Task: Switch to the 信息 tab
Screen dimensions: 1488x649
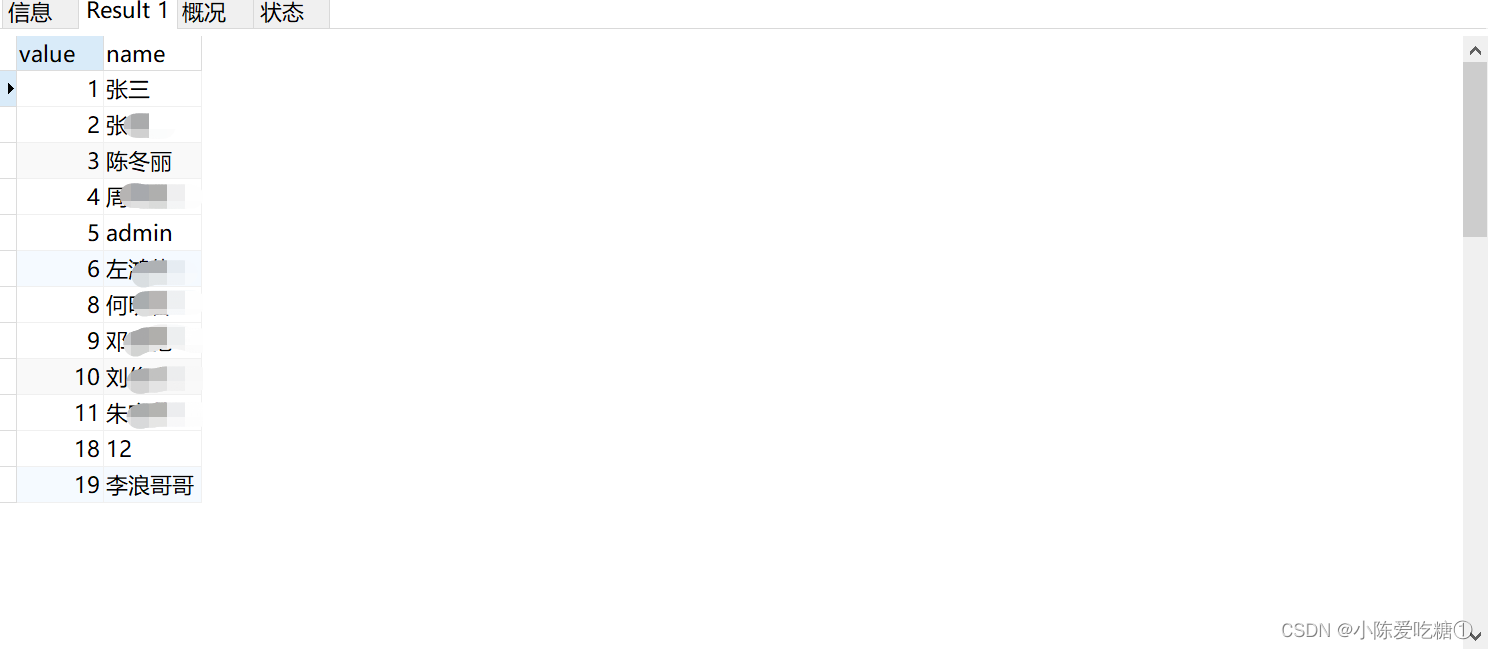Action: [x=31, y=13]
